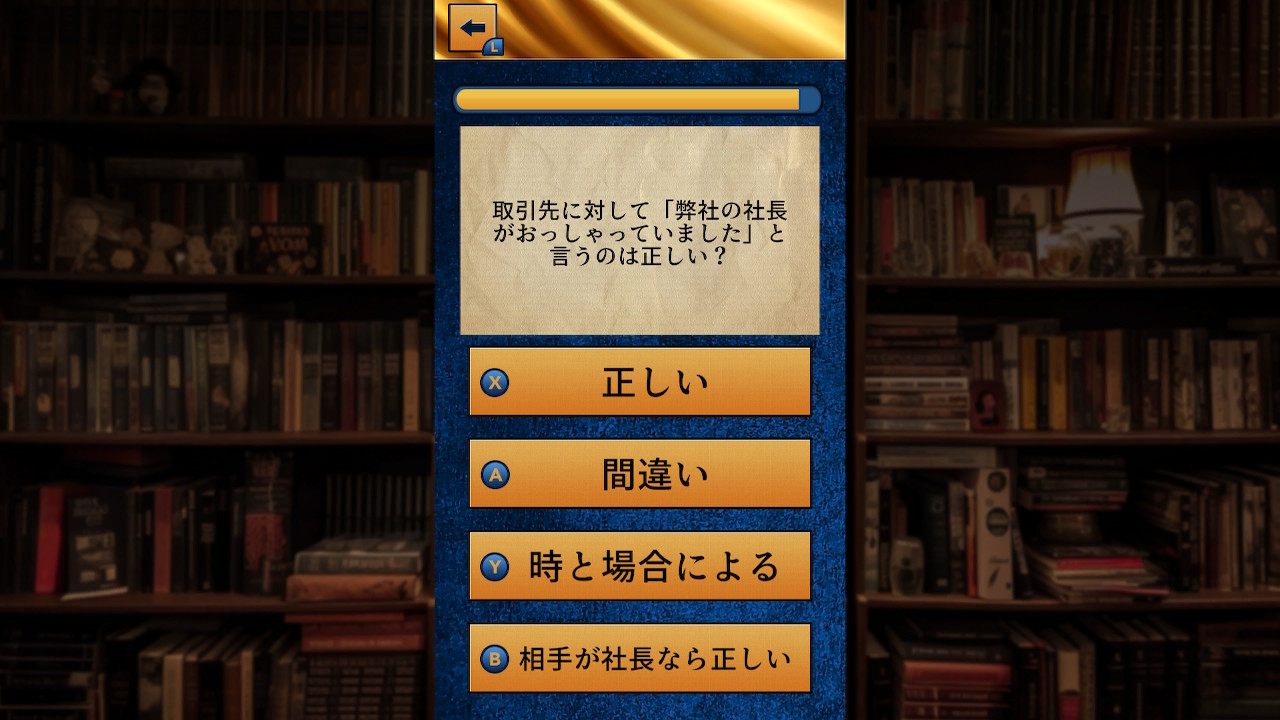Go back with the arrow button

473,28
